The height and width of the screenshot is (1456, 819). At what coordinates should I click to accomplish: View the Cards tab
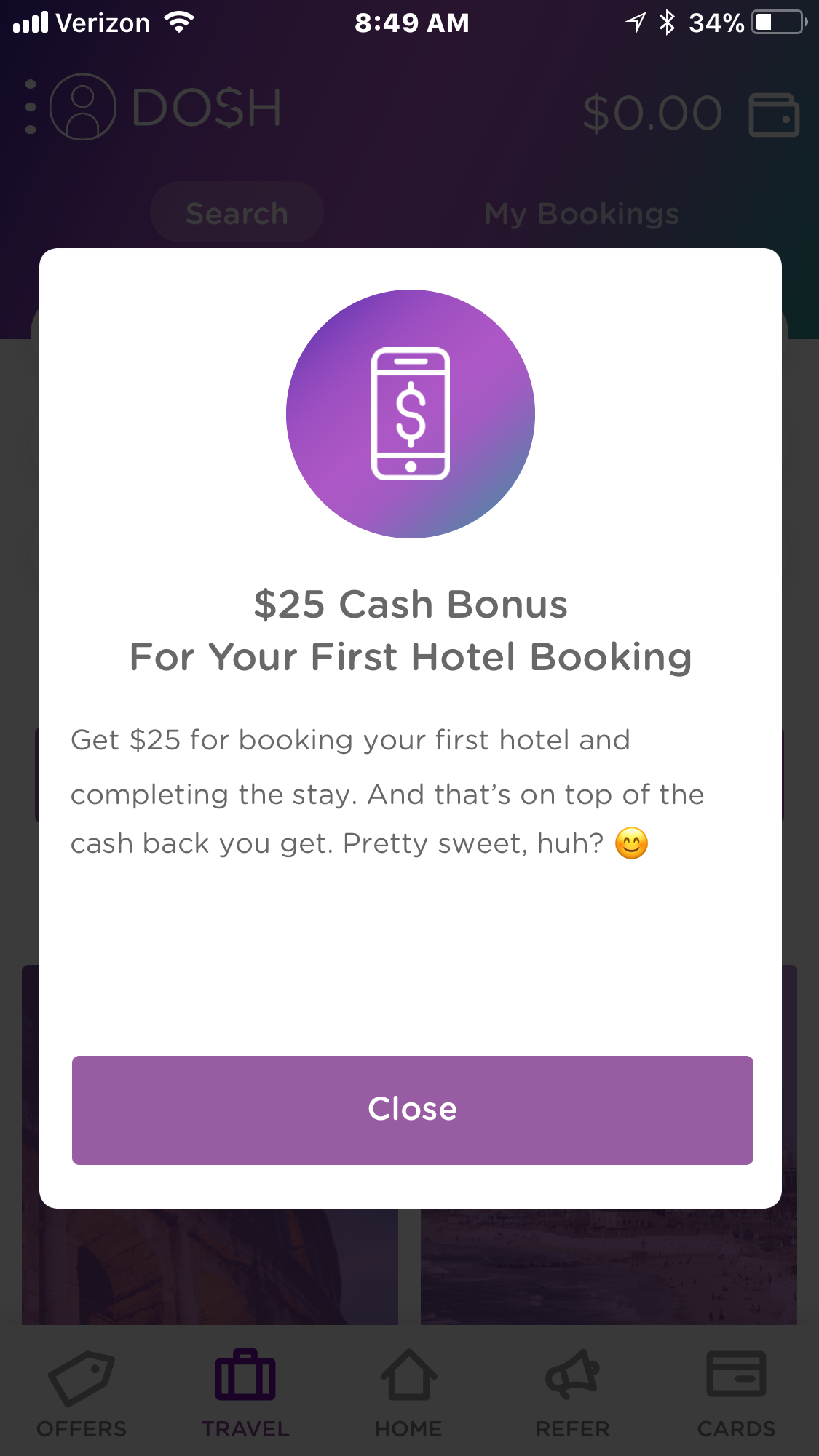736,1395
